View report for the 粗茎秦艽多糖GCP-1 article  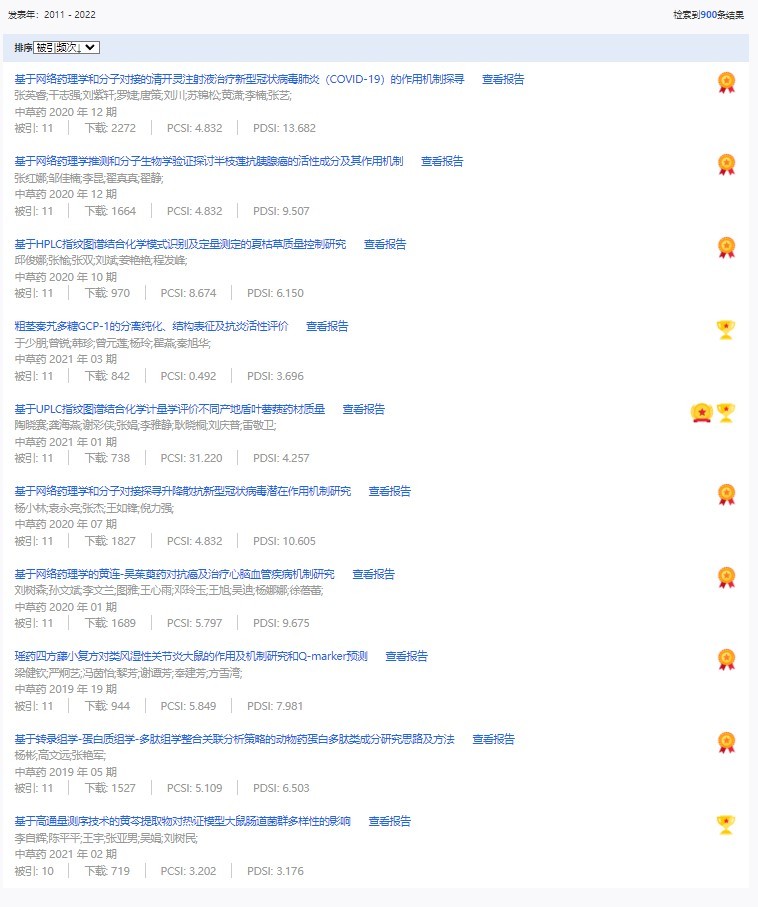(x=327, y=326)
